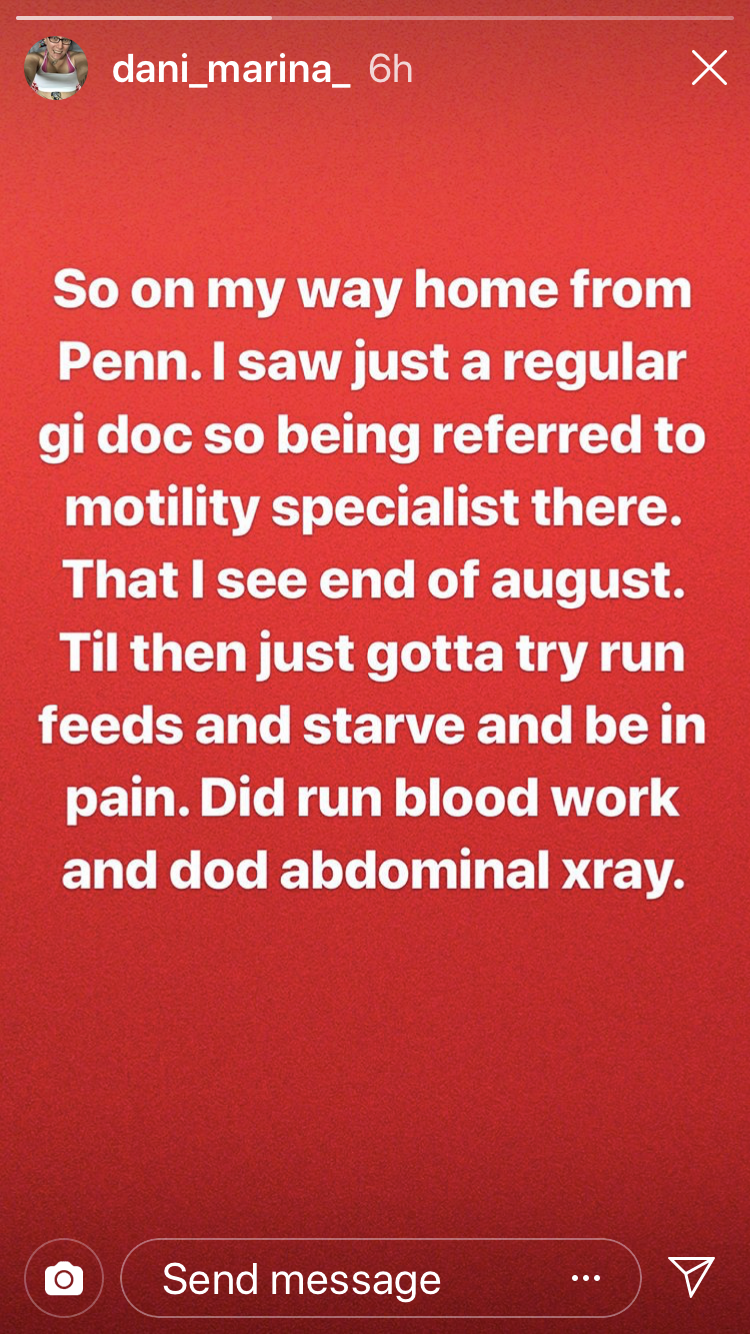Screen dimensions: 750x1334
Task: Tap the Send message field
Action: pyautogui.click(x=381, y=1278)
